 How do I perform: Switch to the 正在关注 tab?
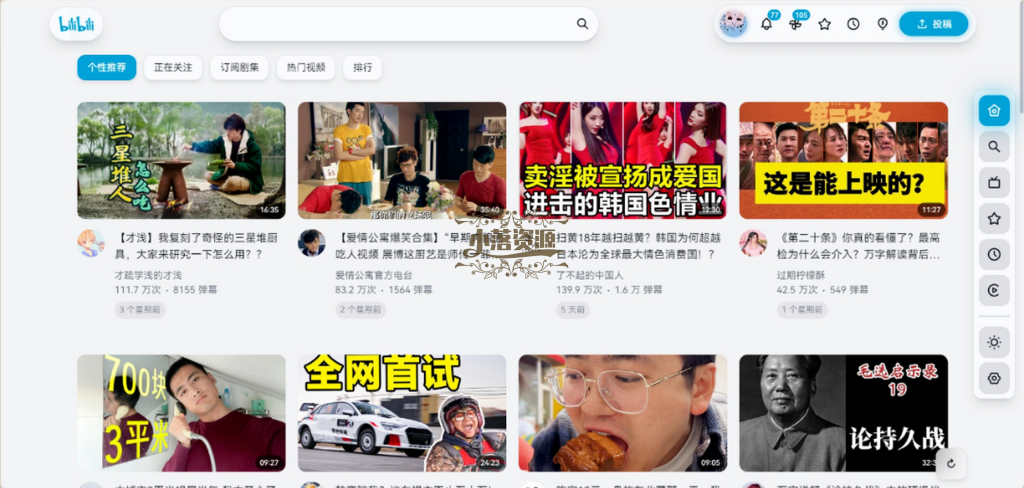click(173, 68)
